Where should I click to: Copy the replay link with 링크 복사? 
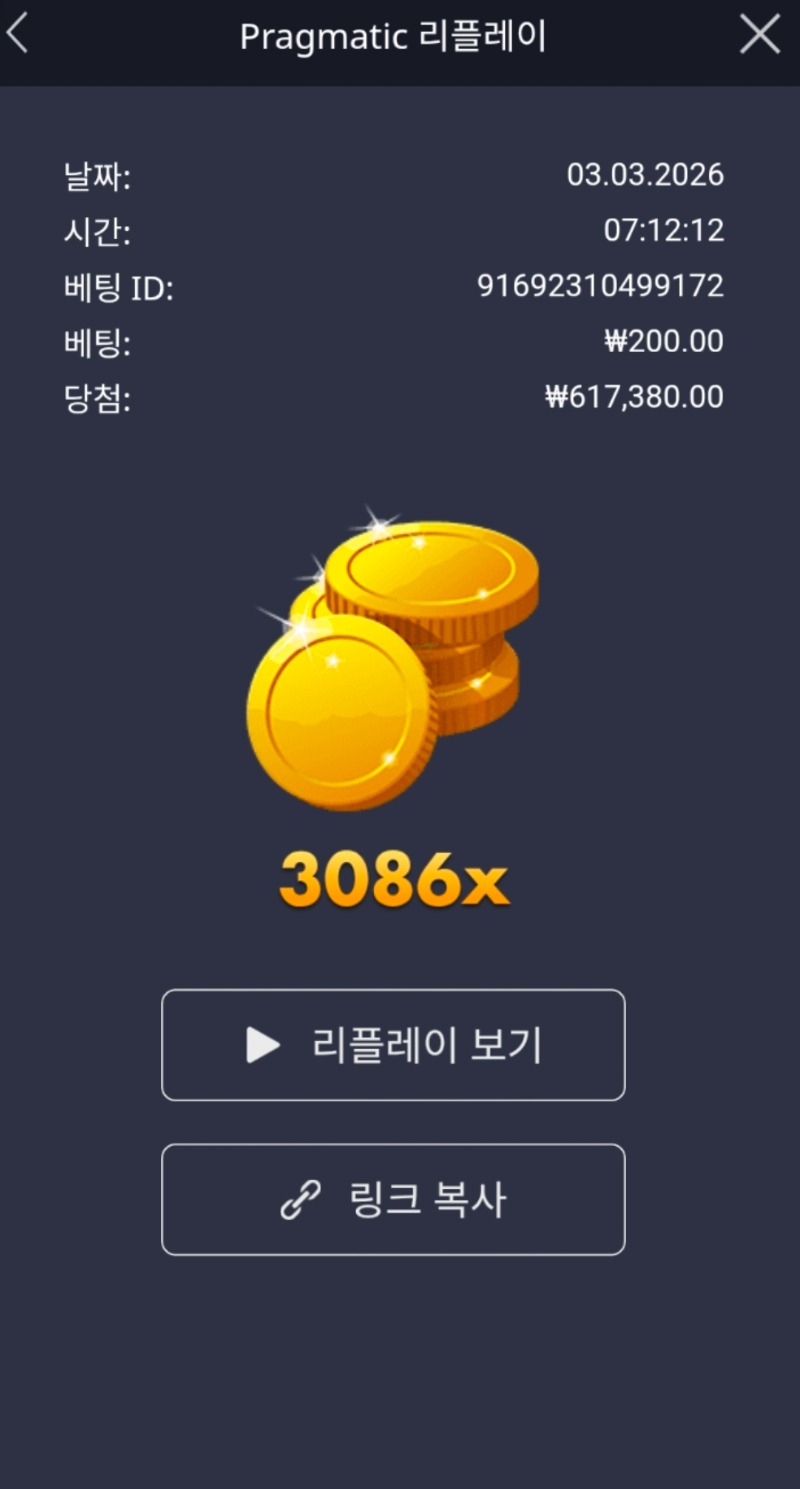(393, 1199)
